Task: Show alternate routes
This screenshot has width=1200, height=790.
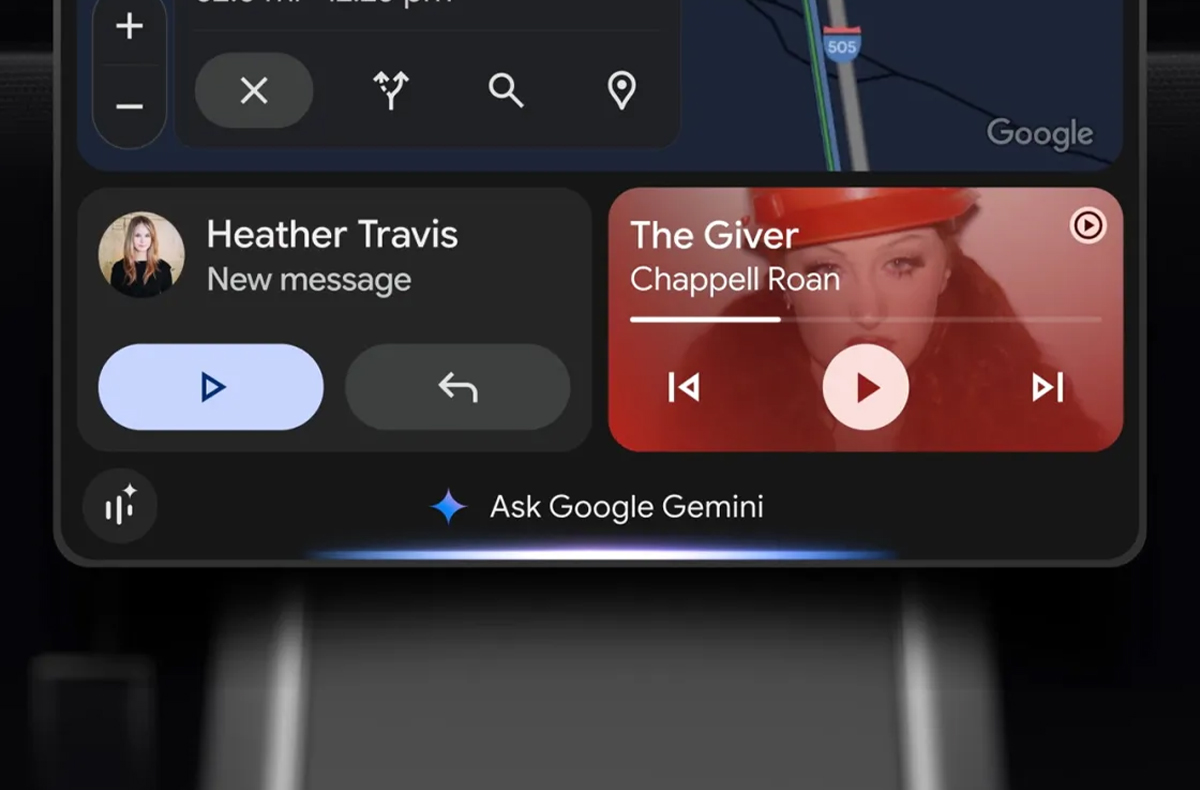Action: point(391,91)
